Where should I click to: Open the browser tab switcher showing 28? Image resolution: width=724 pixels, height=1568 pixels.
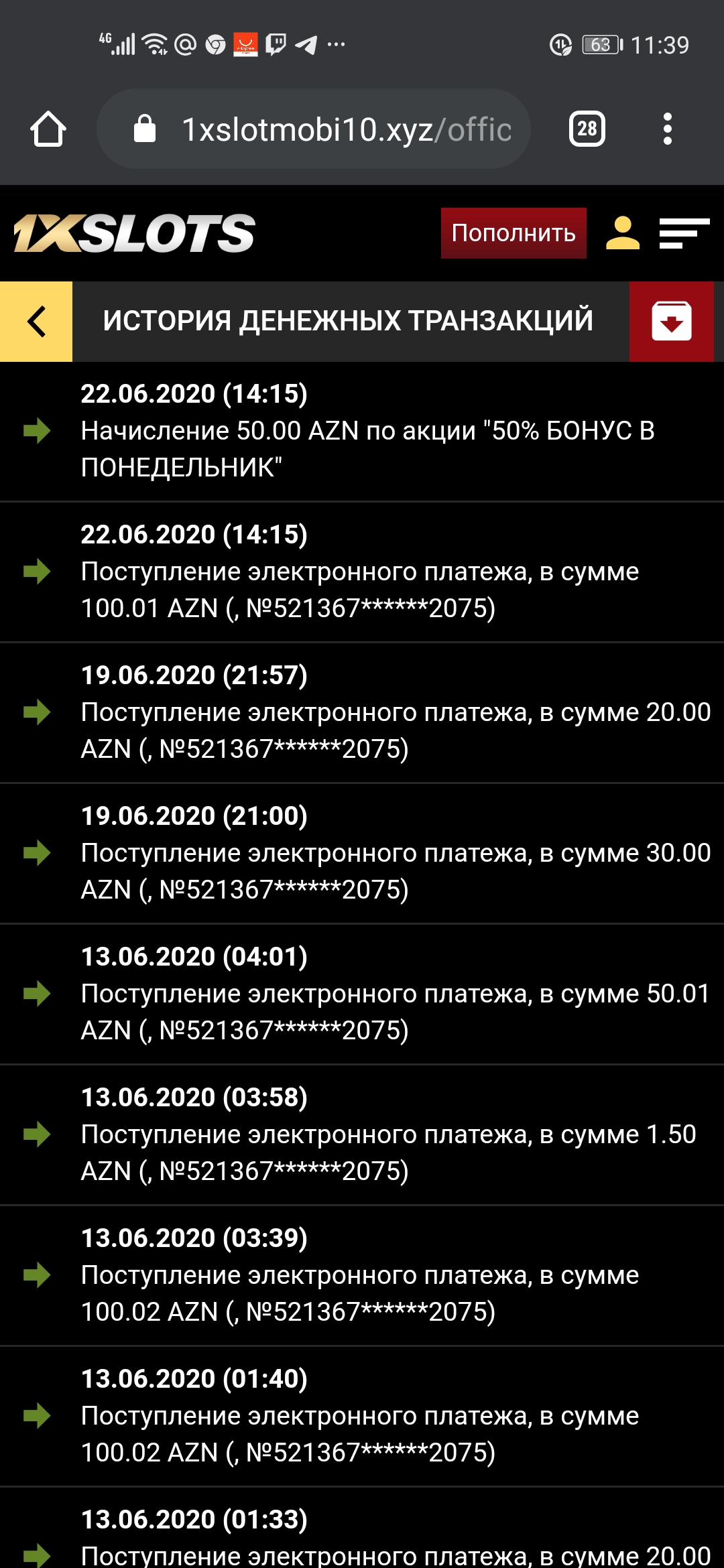point(587,129)
